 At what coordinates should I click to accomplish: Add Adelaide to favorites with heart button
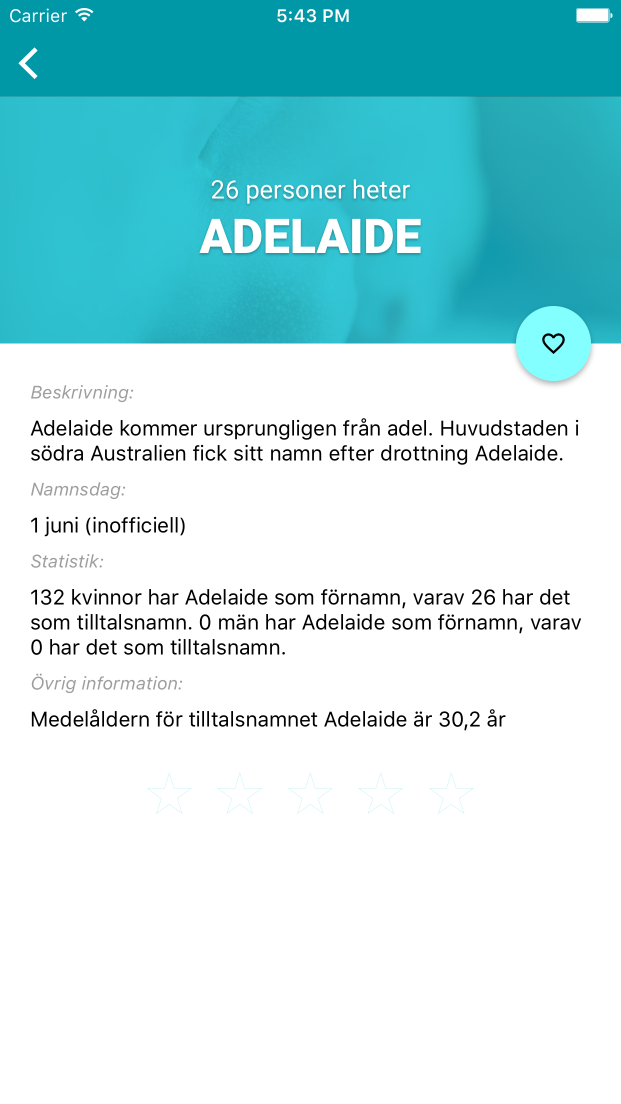tap(553, 343)
